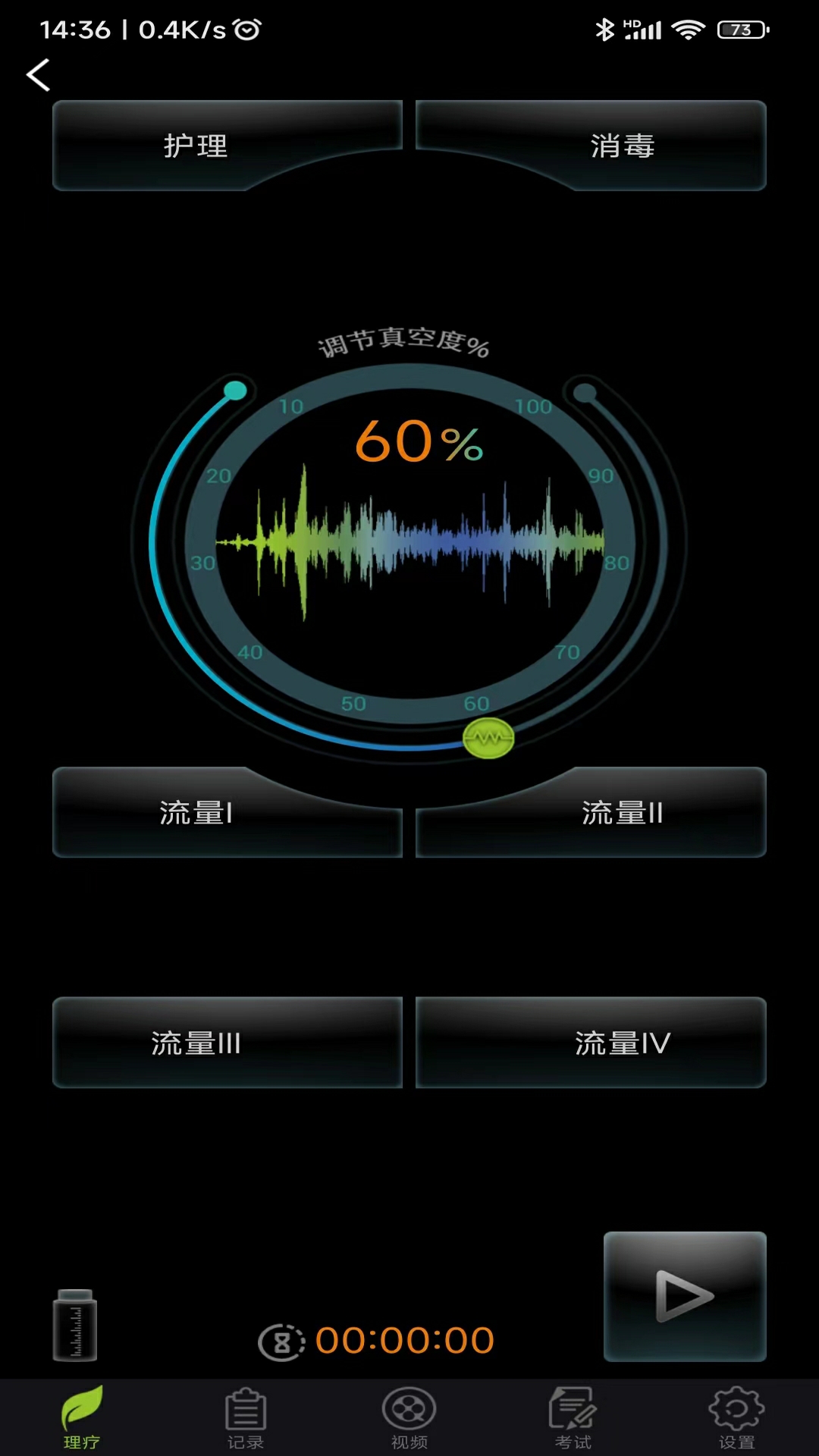Choose 流量IV flow level
This screenshot has height=1456, width=819.
[622, 1043]
